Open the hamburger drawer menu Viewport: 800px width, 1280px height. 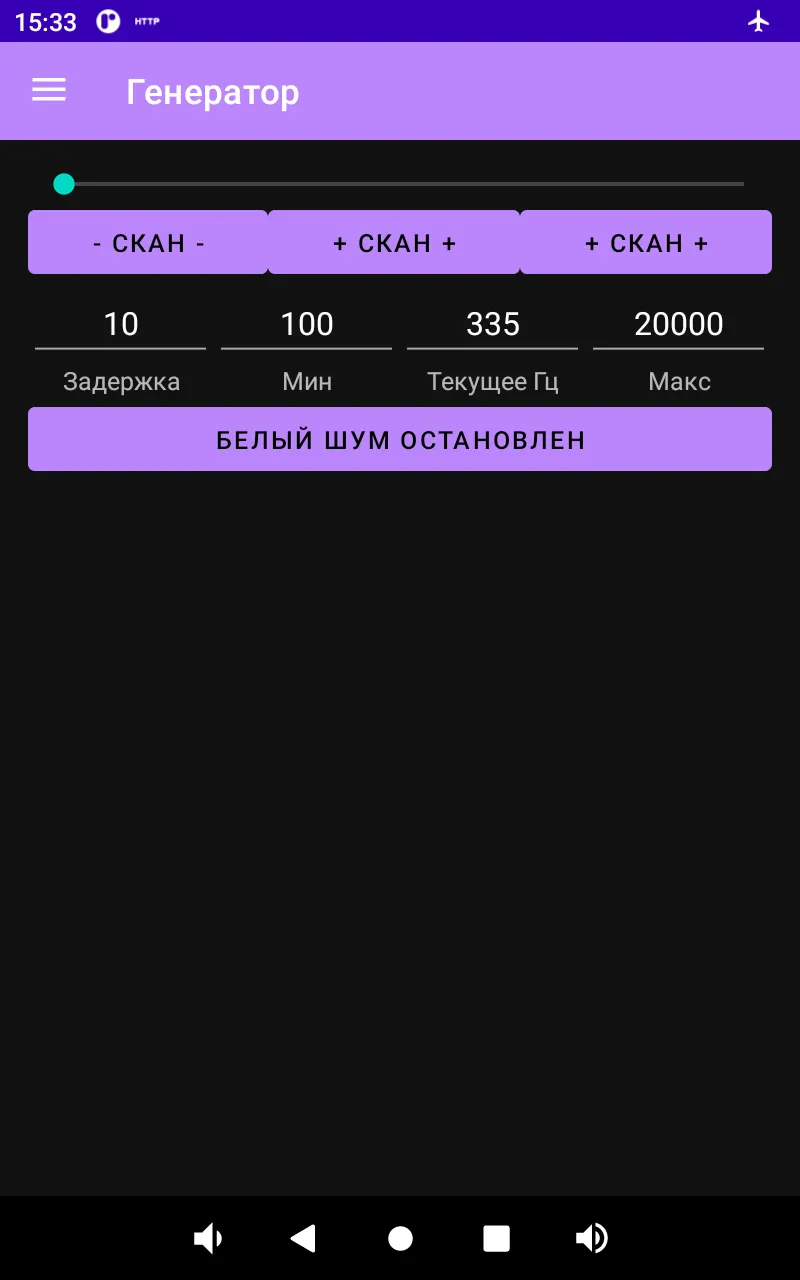tap(49, 91)
